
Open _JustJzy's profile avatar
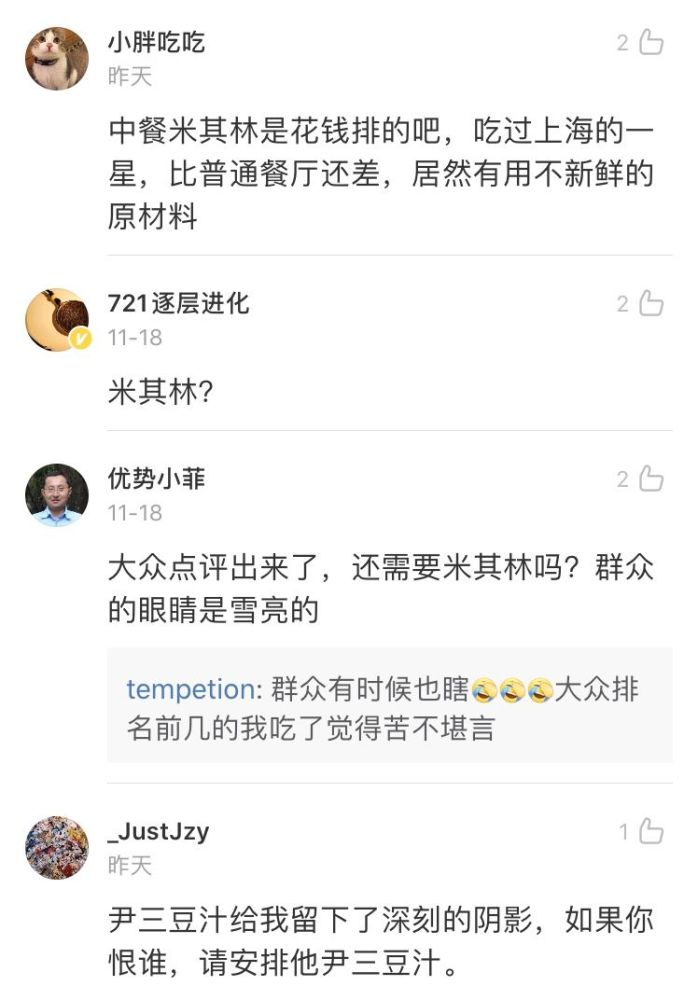(x=57, y=847)
